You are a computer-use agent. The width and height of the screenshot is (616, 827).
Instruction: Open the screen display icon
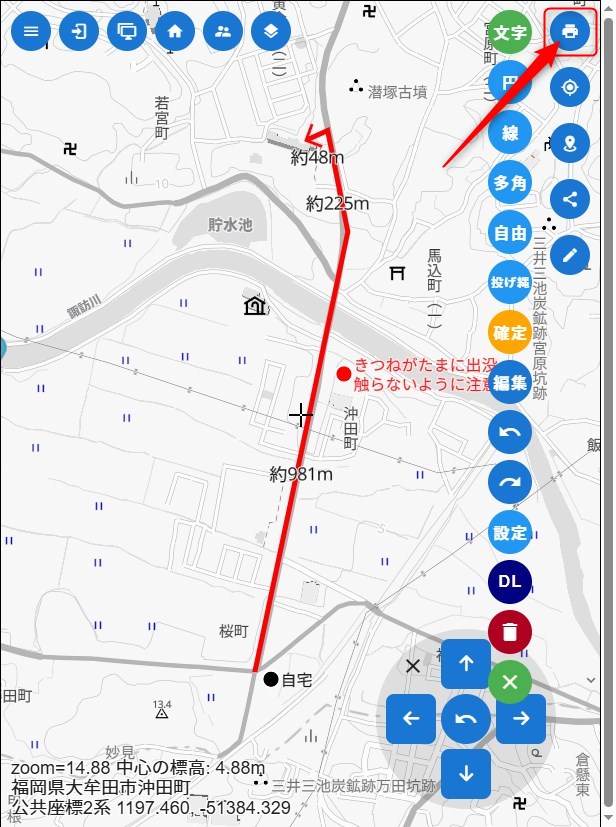point(127,31)
